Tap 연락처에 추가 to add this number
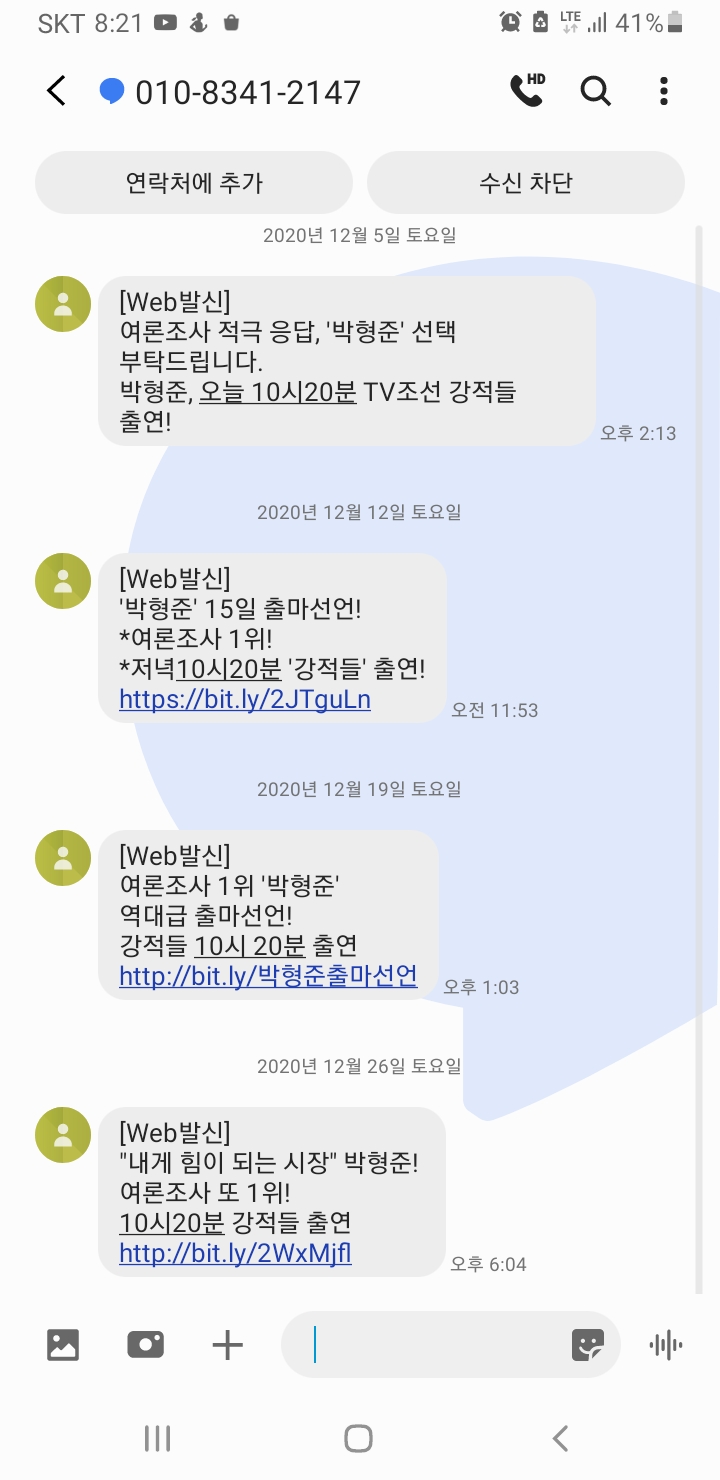Image resolution: width=720 pixels, height=1480 pixels. (194, 183)
